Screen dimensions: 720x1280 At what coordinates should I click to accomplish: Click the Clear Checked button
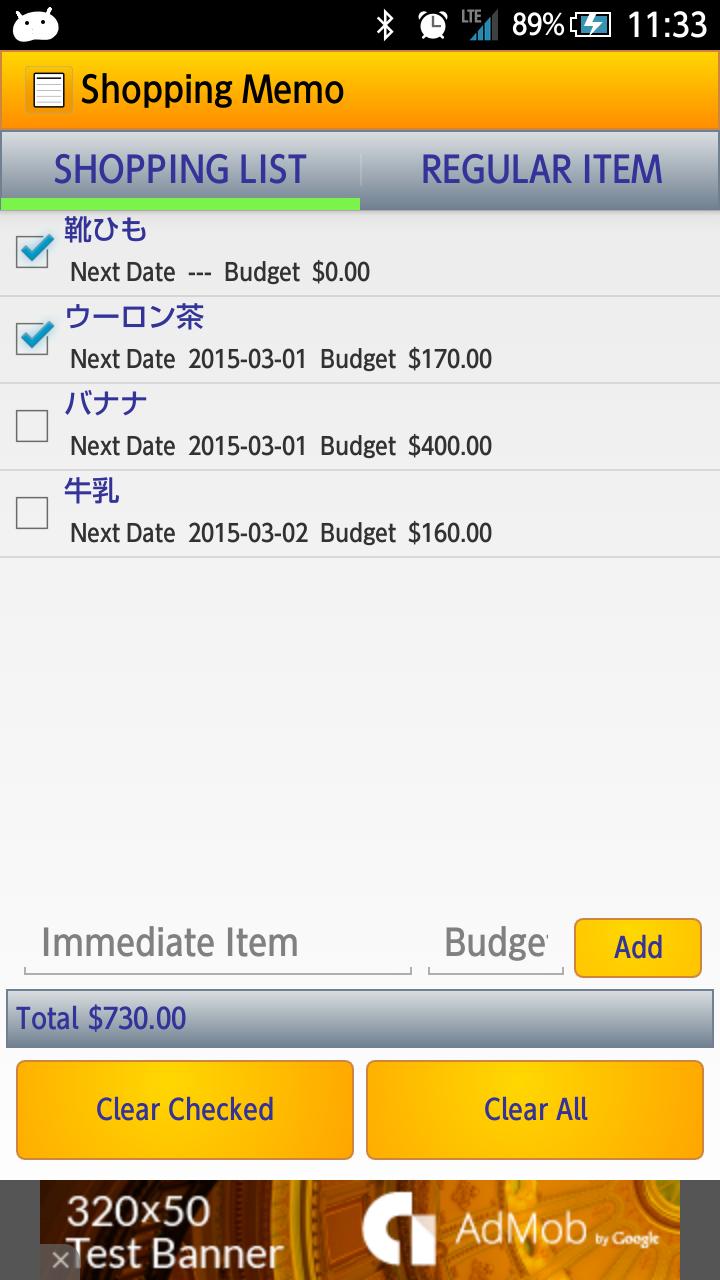(184, 1109)
